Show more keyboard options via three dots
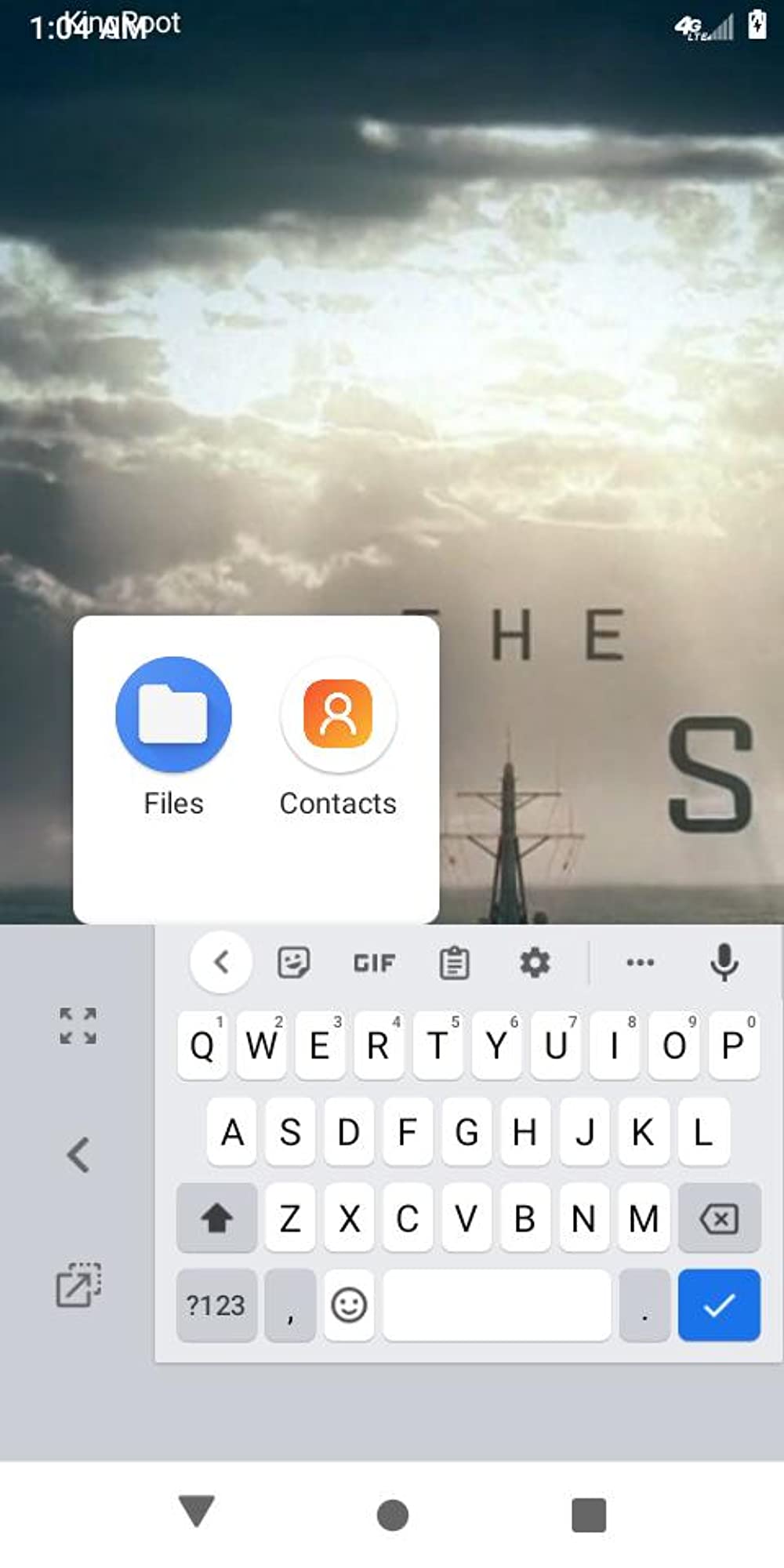This screenshot has width=784, height=1568. [640, 962]
